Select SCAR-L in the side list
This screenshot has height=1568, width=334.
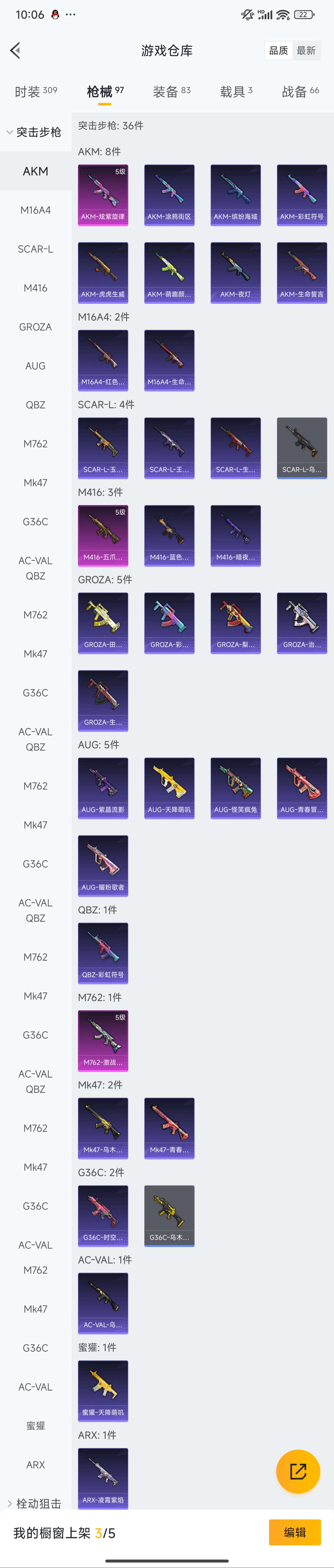(x=35, y=249)
